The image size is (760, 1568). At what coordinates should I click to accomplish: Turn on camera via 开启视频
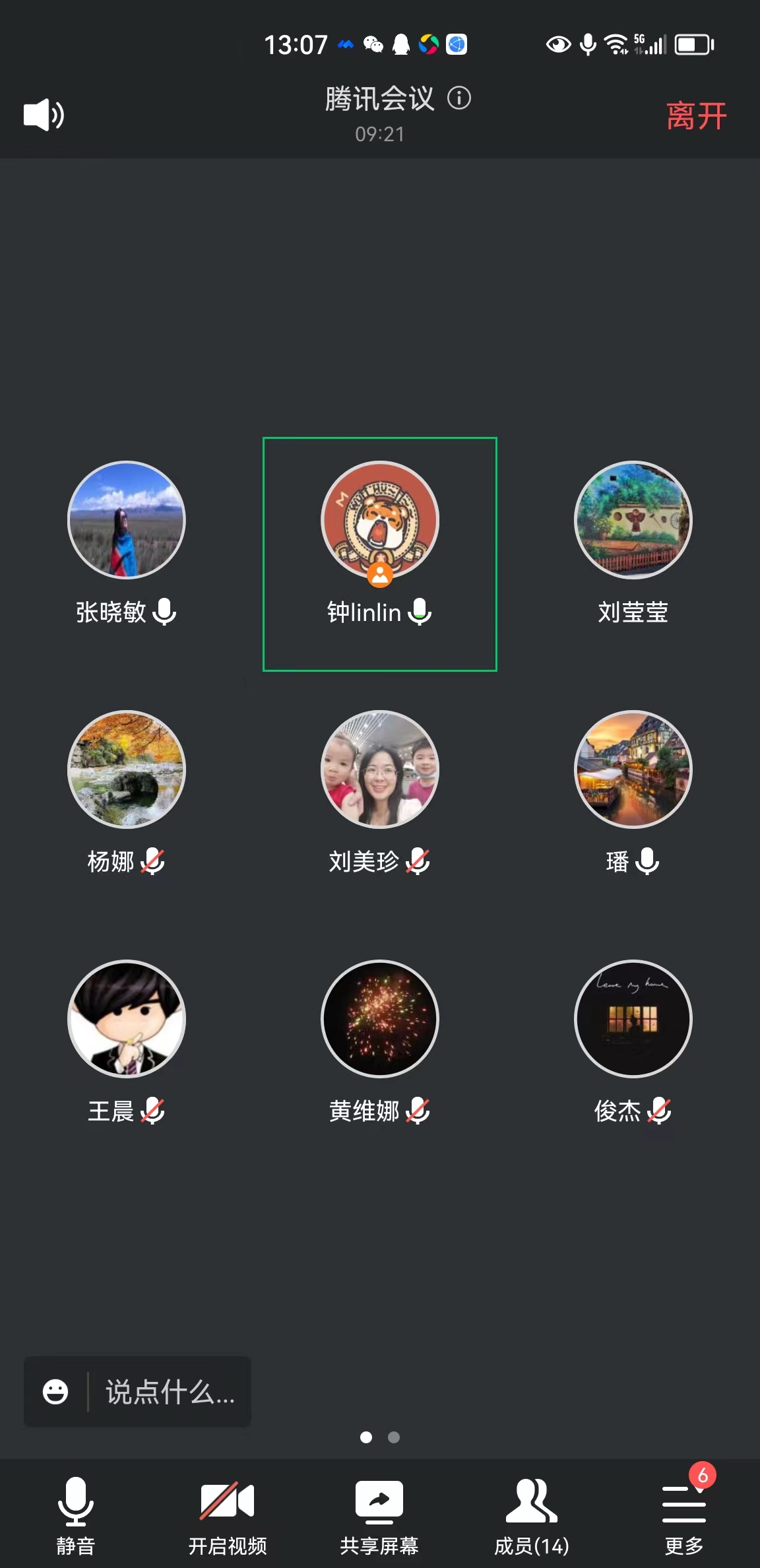click(x=227, y=1511)
